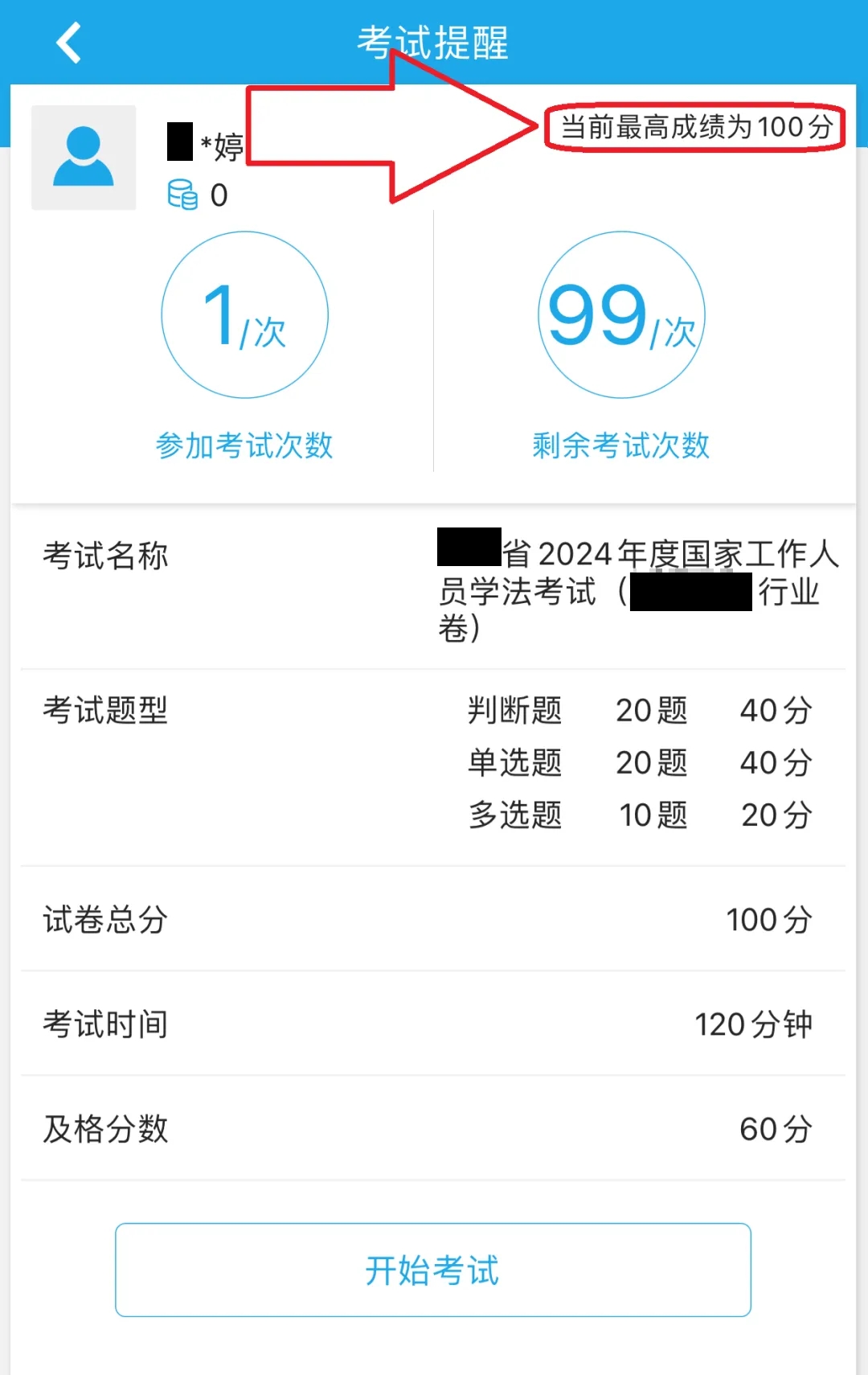Open the 考试提醒 title bar
868x1375 pixels.
(434, 42)
